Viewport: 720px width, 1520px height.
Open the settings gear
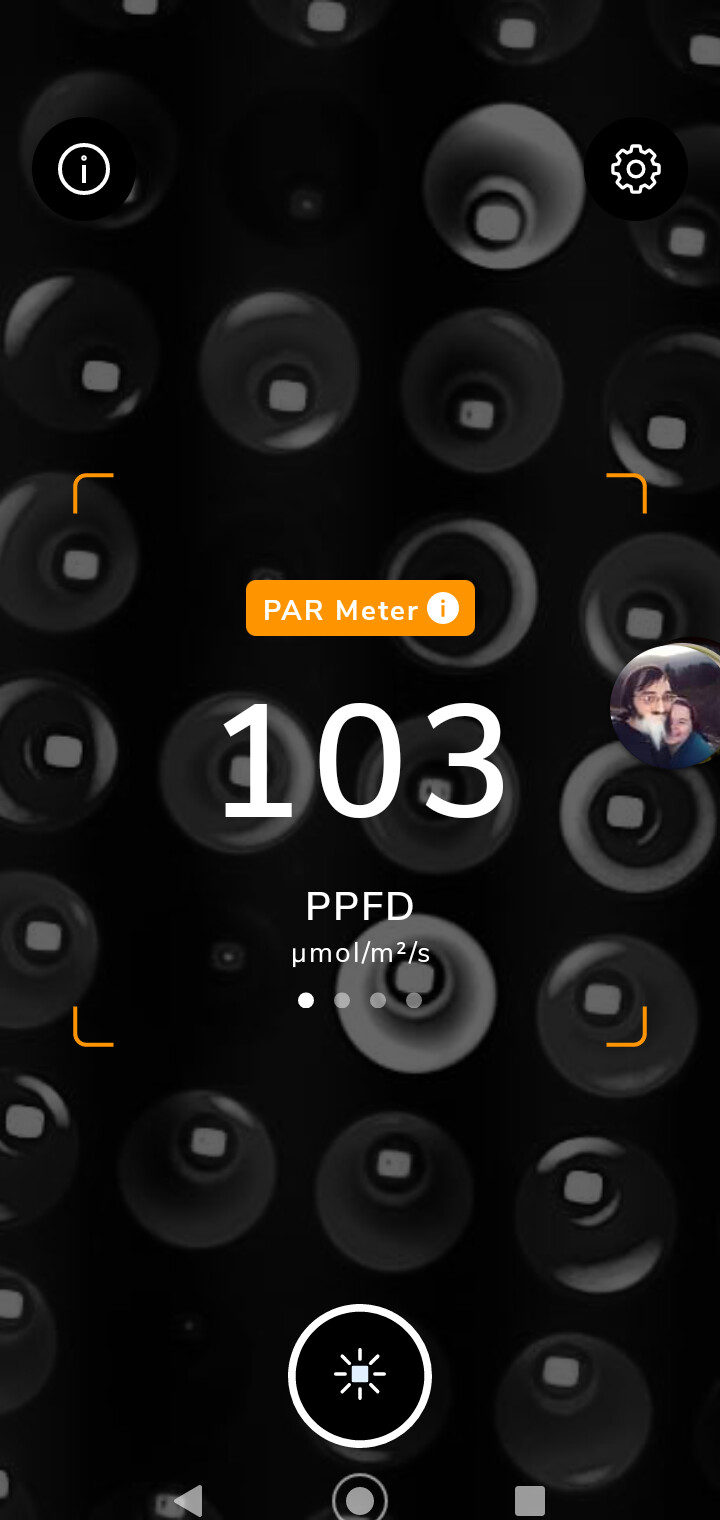[636, 169]
